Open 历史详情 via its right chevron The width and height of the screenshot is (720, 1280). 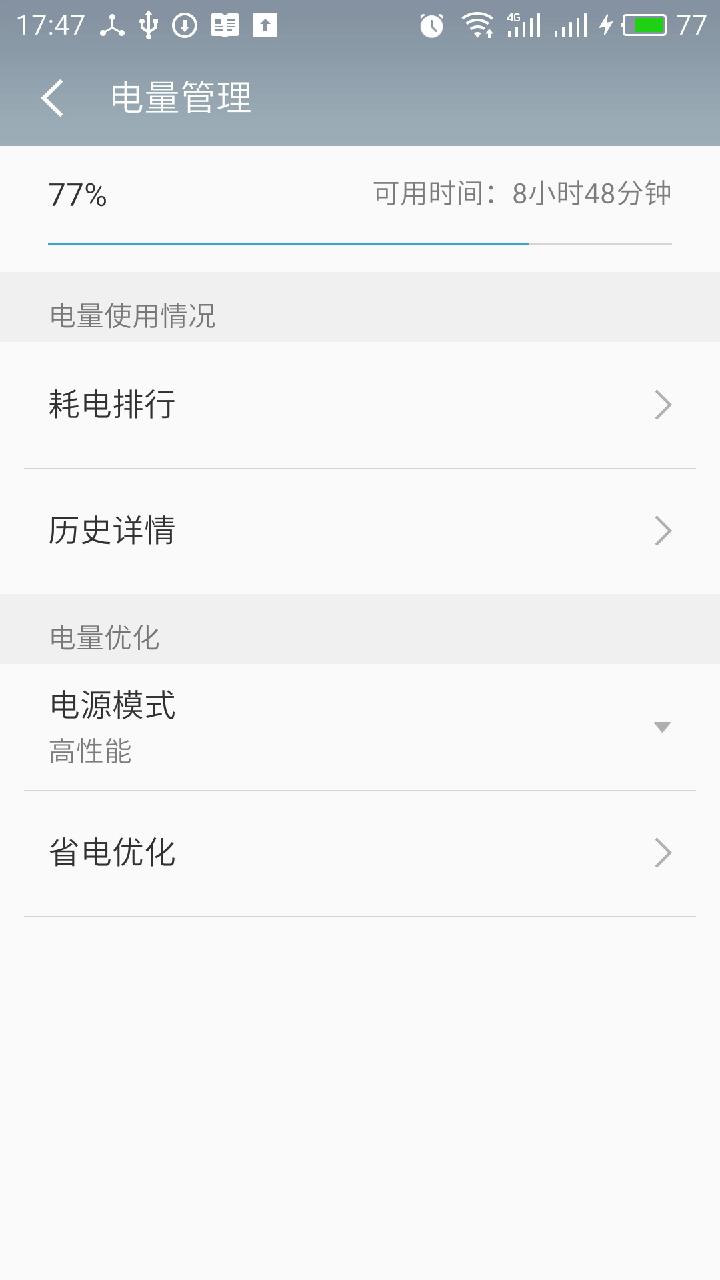662,530
